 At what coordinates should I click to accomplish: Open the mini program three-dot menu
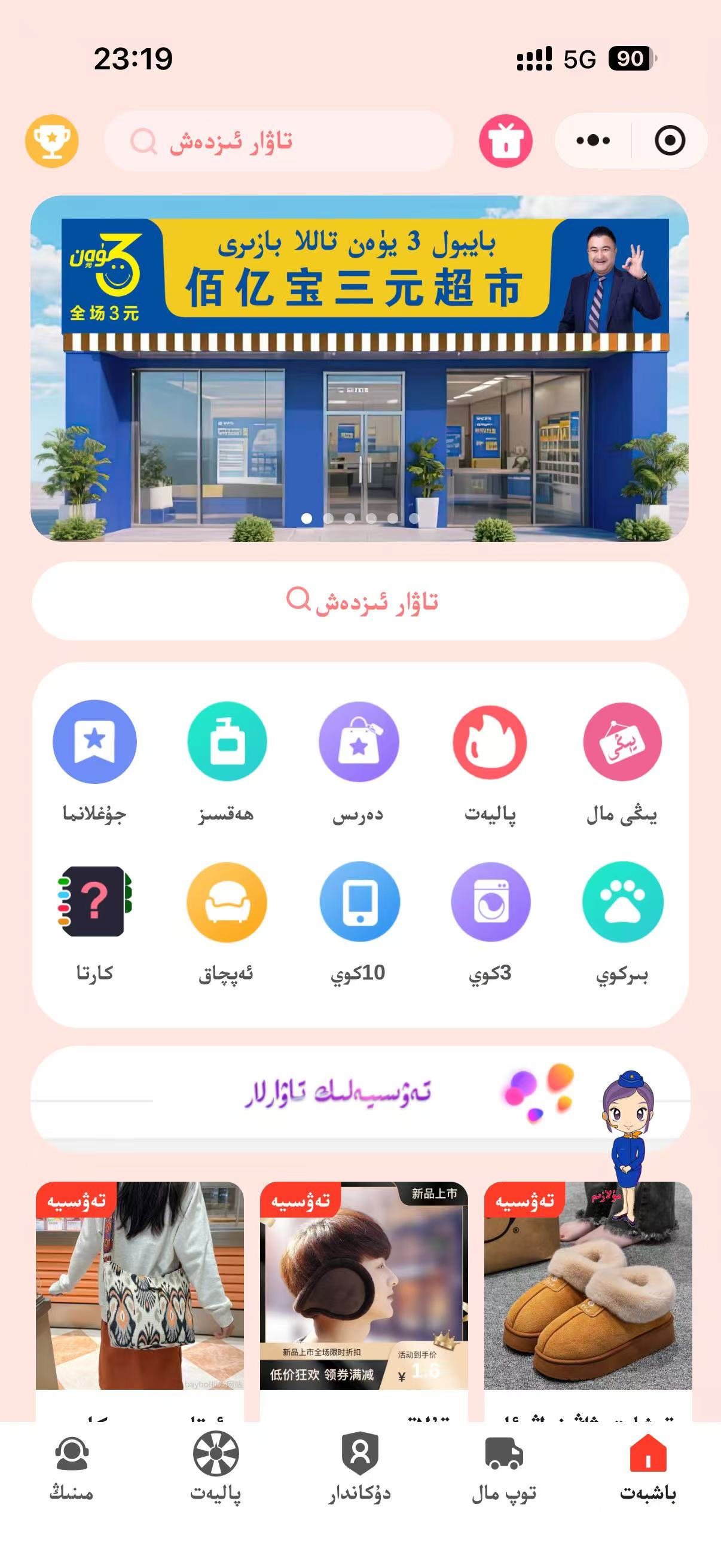pyautogui.click(x=593, y=141)
